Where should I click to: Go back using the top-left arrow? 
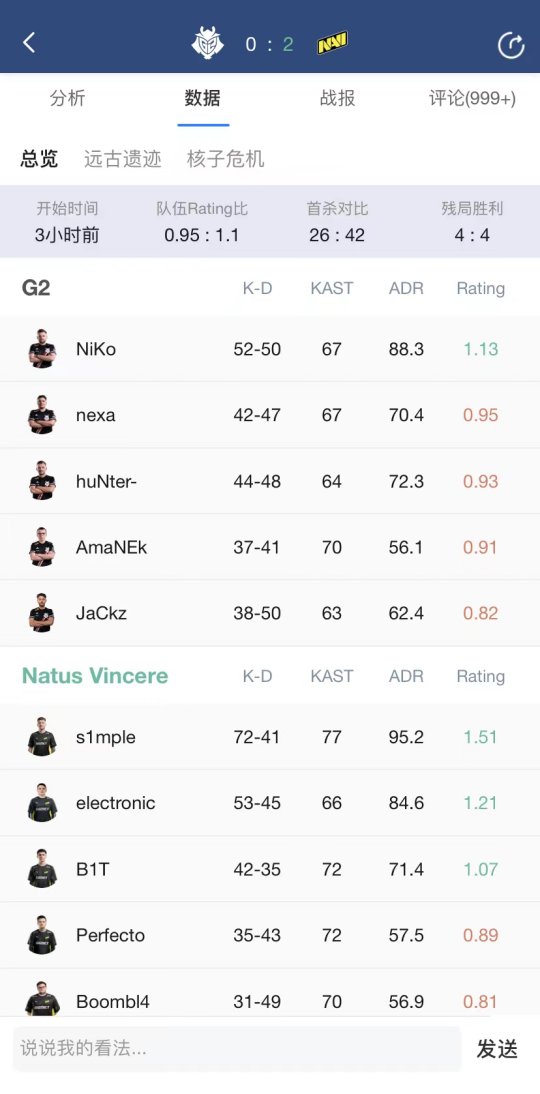[28, 43]
